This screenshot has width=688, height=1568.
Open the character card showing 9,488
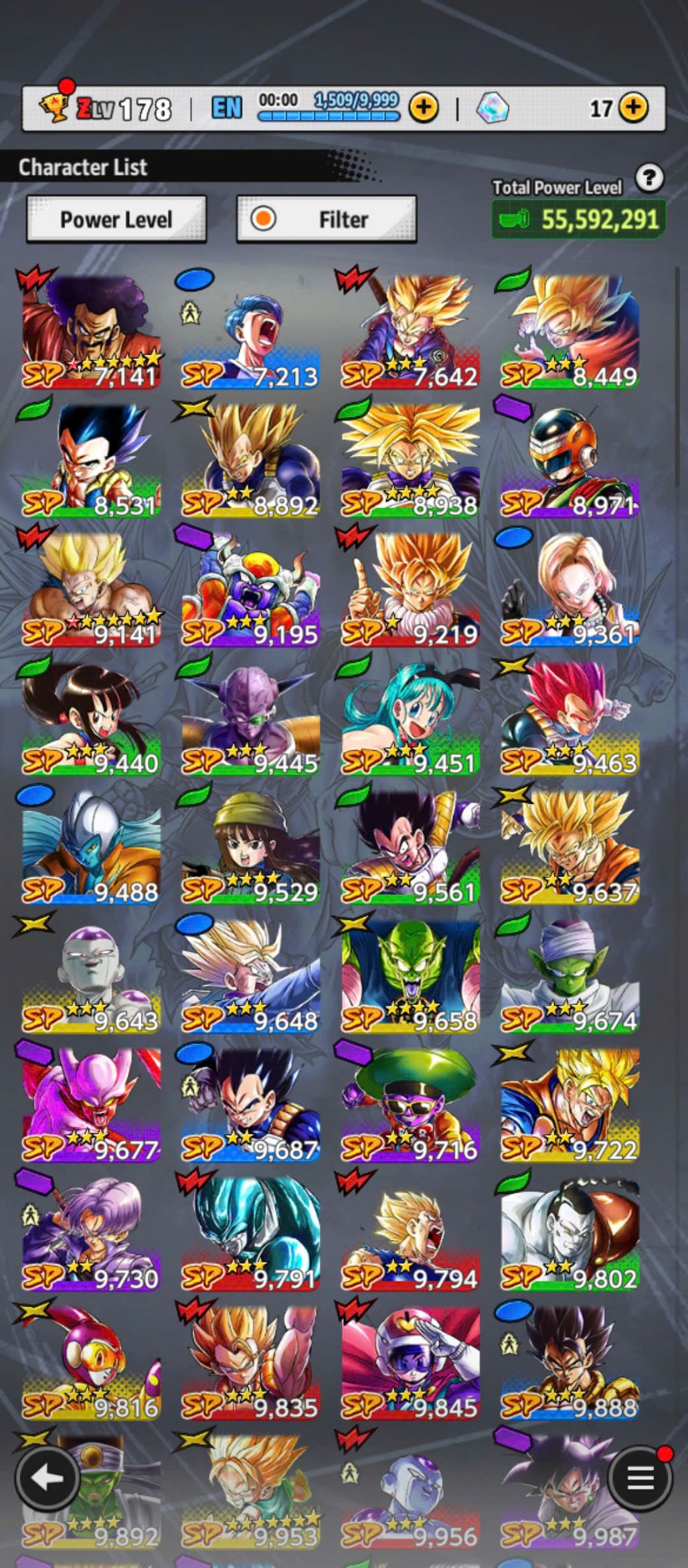click(91, 848)
